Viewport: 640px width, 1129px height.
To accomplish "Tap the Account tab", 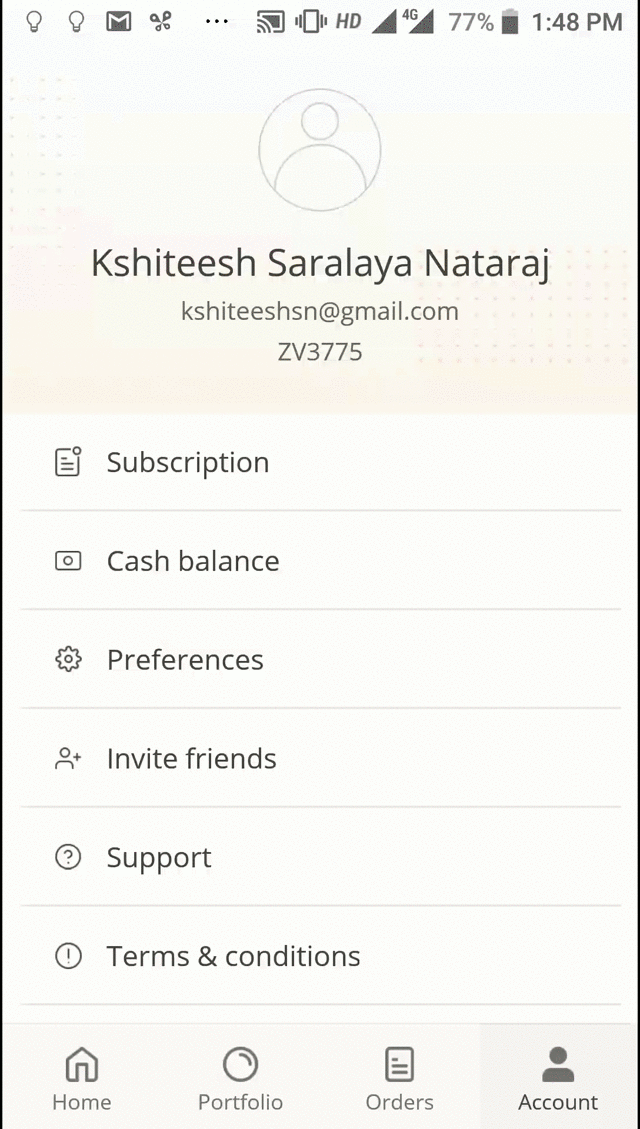I will 558,1078.
